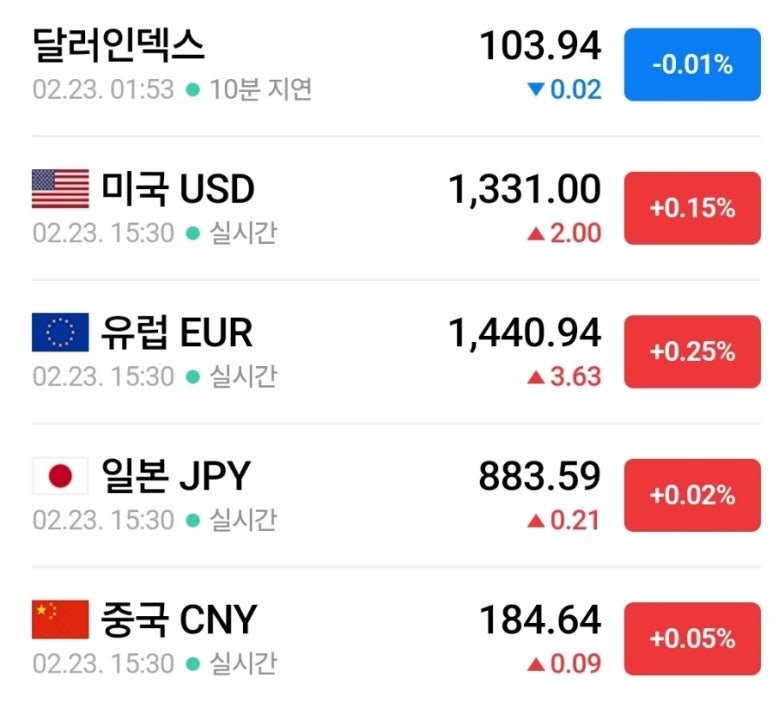The width and height of the screenshot is (773, 708).
Task: Open the 달러인덱스 row
Action: point(120,45)
